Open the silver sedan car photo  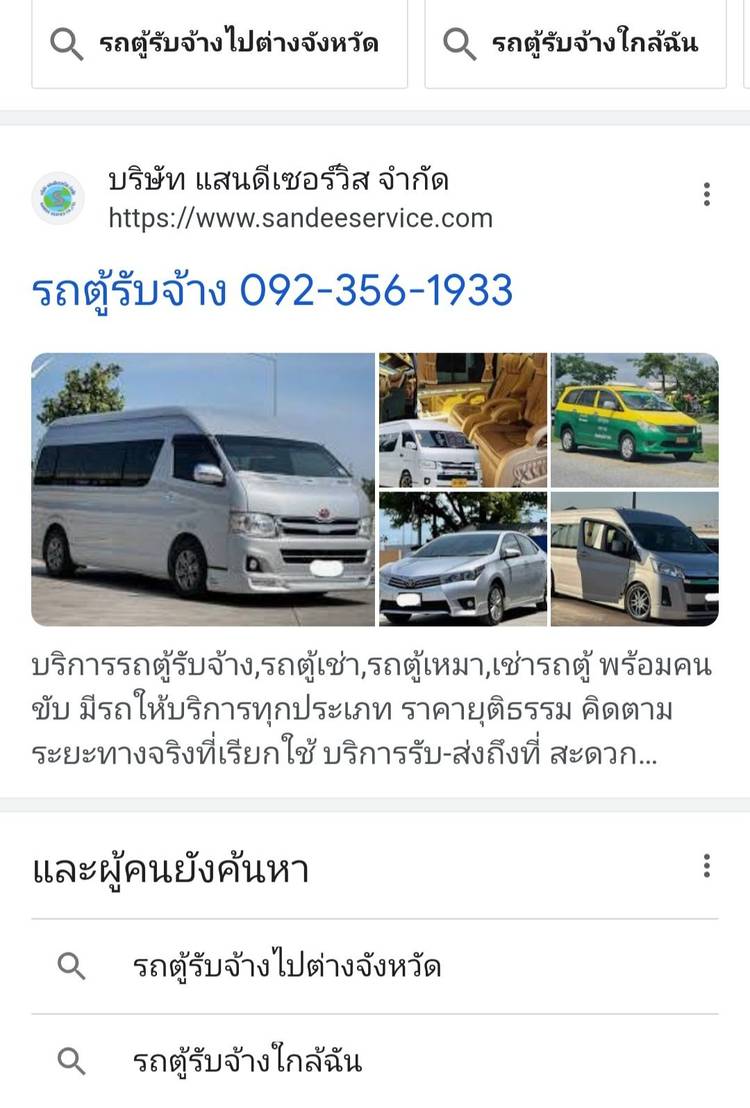(x=462, y=559)
